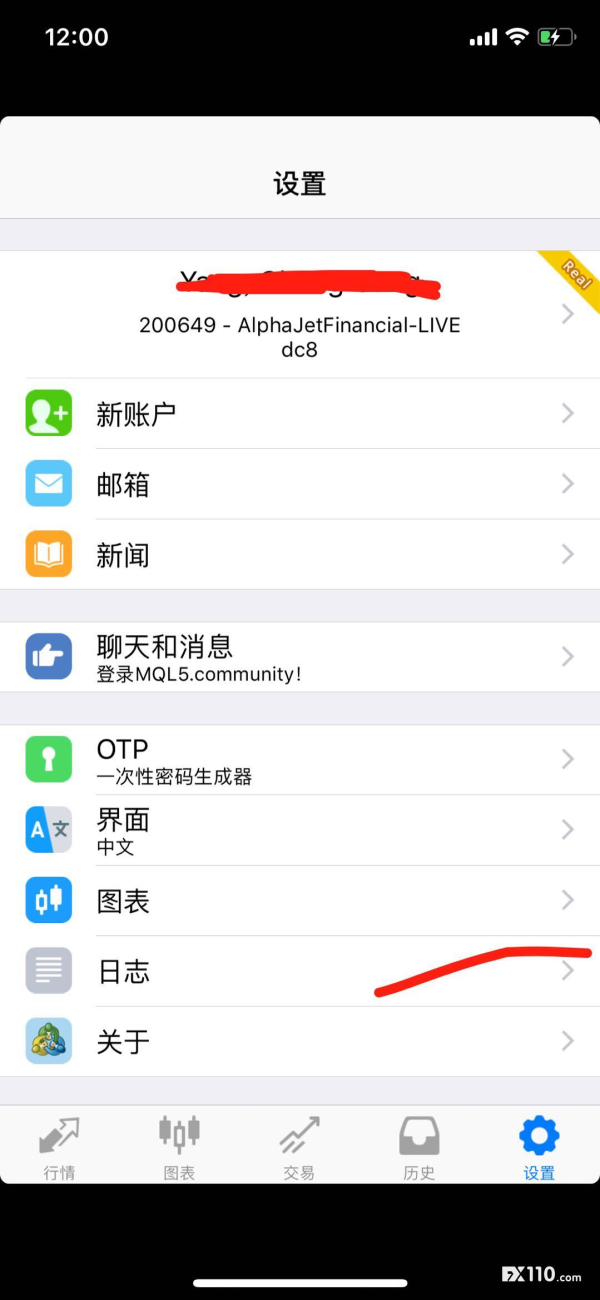
Task: Open 新账户 to add an account
Action: point(300,414)
